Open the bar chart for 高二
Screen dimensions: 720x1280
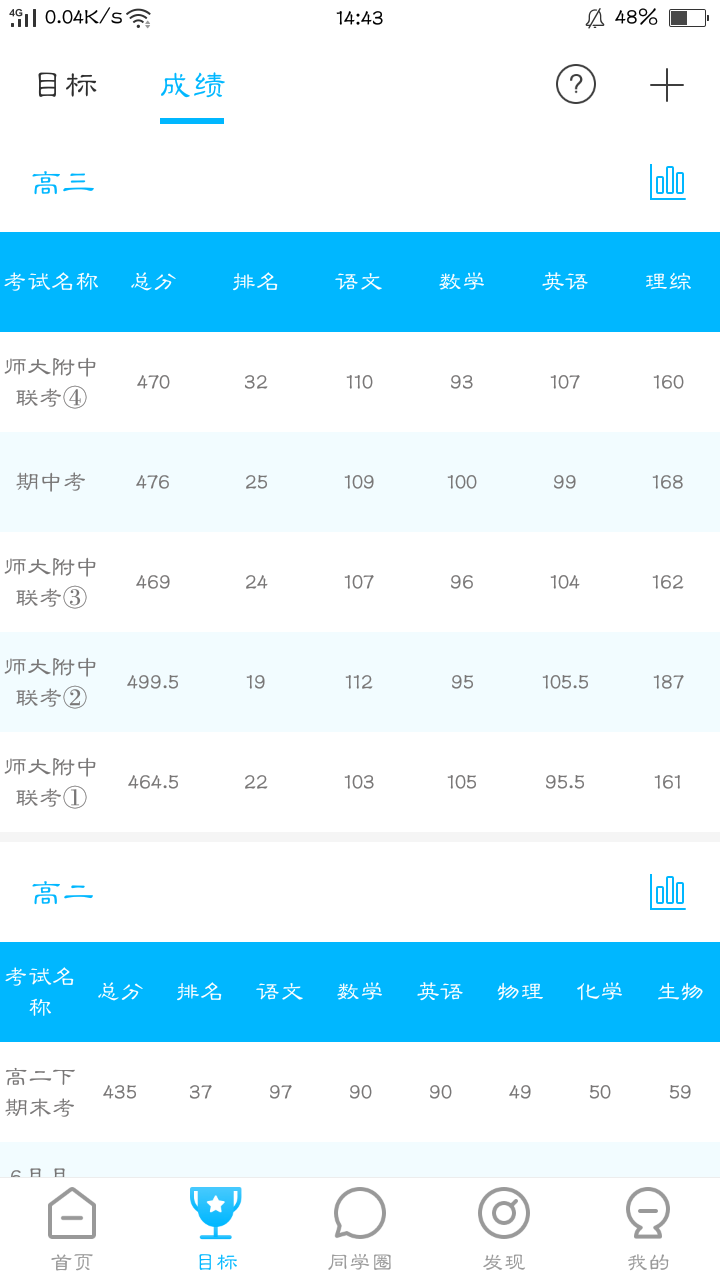pyautogui.click(x=667, y=891)
